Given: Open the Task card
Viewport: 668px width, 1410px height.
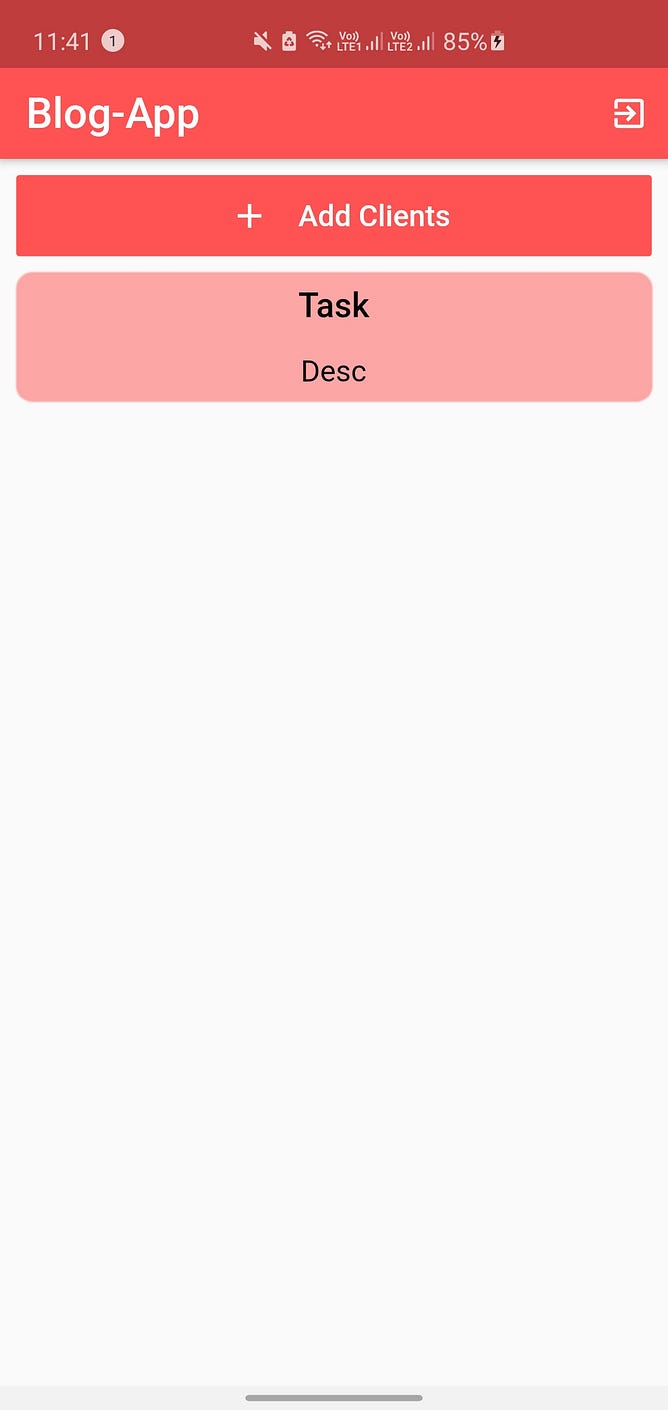Looking at the screenshot, I should (334, 337).
